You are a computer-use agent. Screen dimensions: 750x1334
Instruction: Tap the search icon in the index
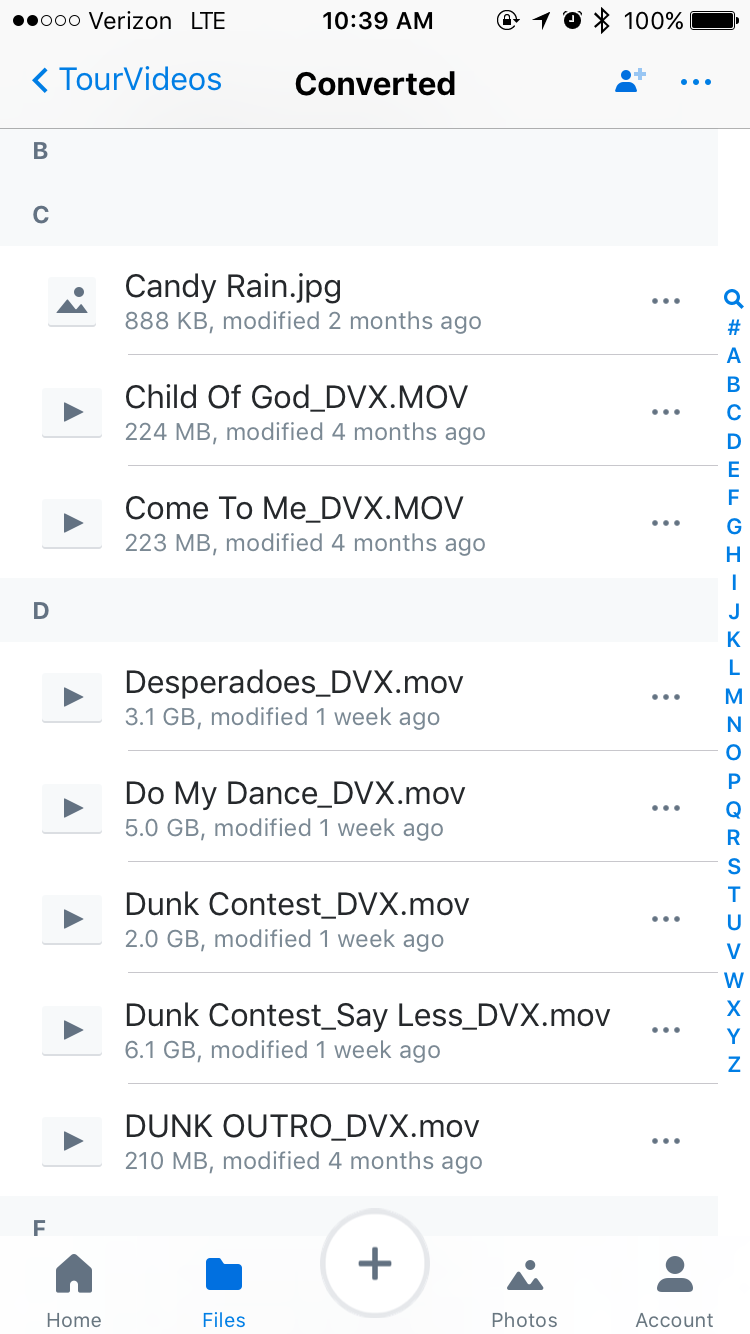733,298
